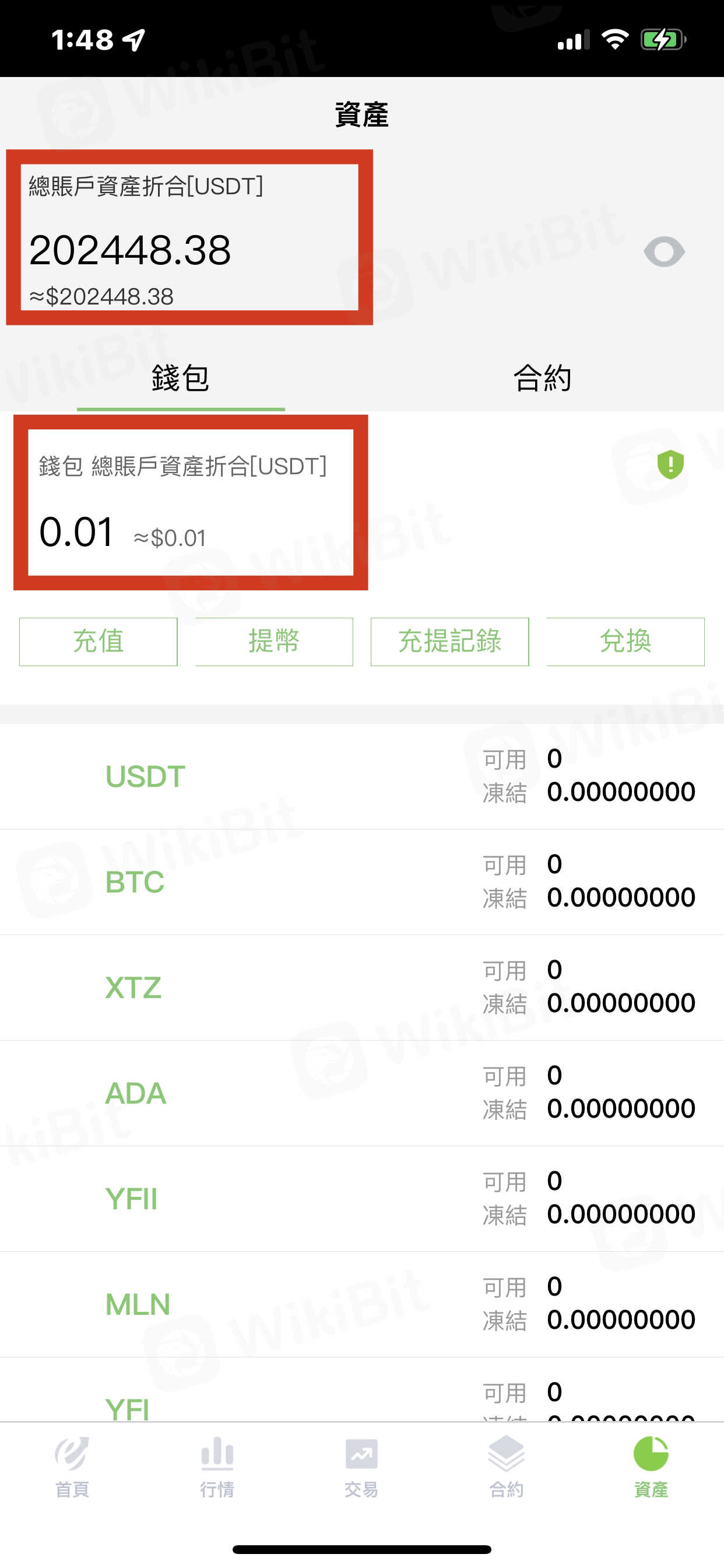
Task: Open the ADA asset row
Action: tap(362, 1093)
